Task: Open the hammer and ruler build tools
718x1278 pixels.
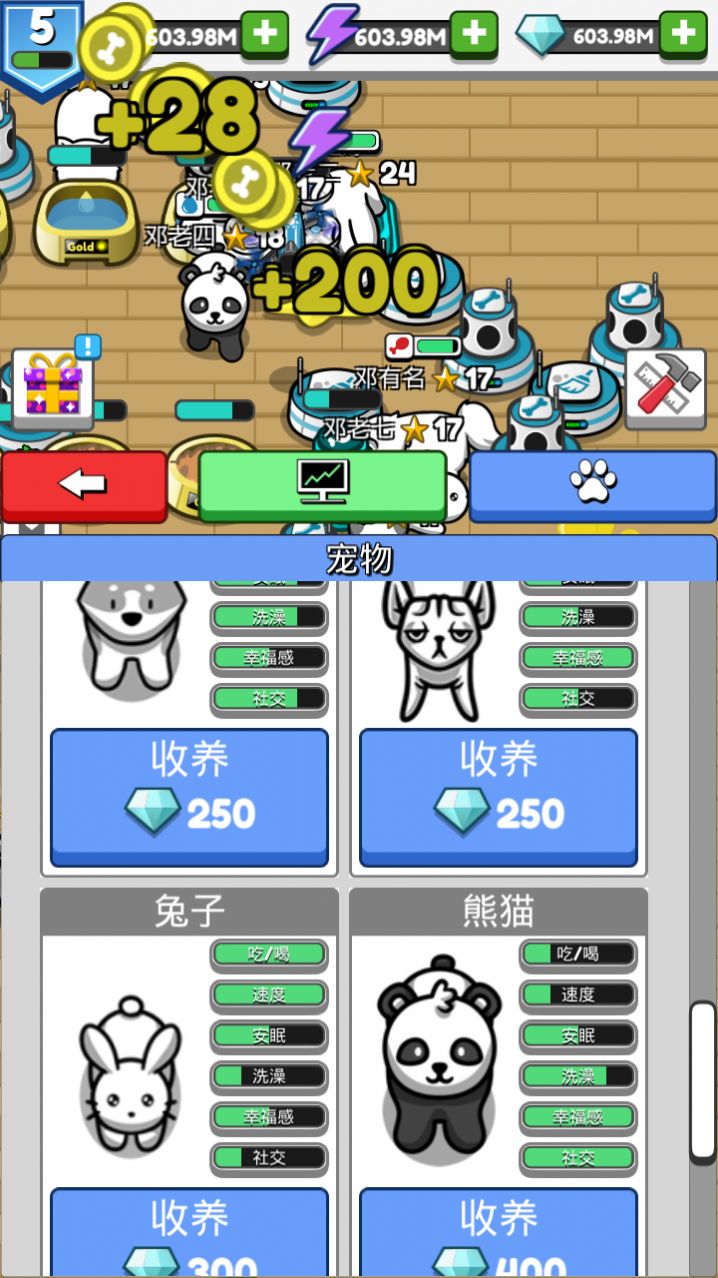Action: pyautogui.click(x=665, y=384)
